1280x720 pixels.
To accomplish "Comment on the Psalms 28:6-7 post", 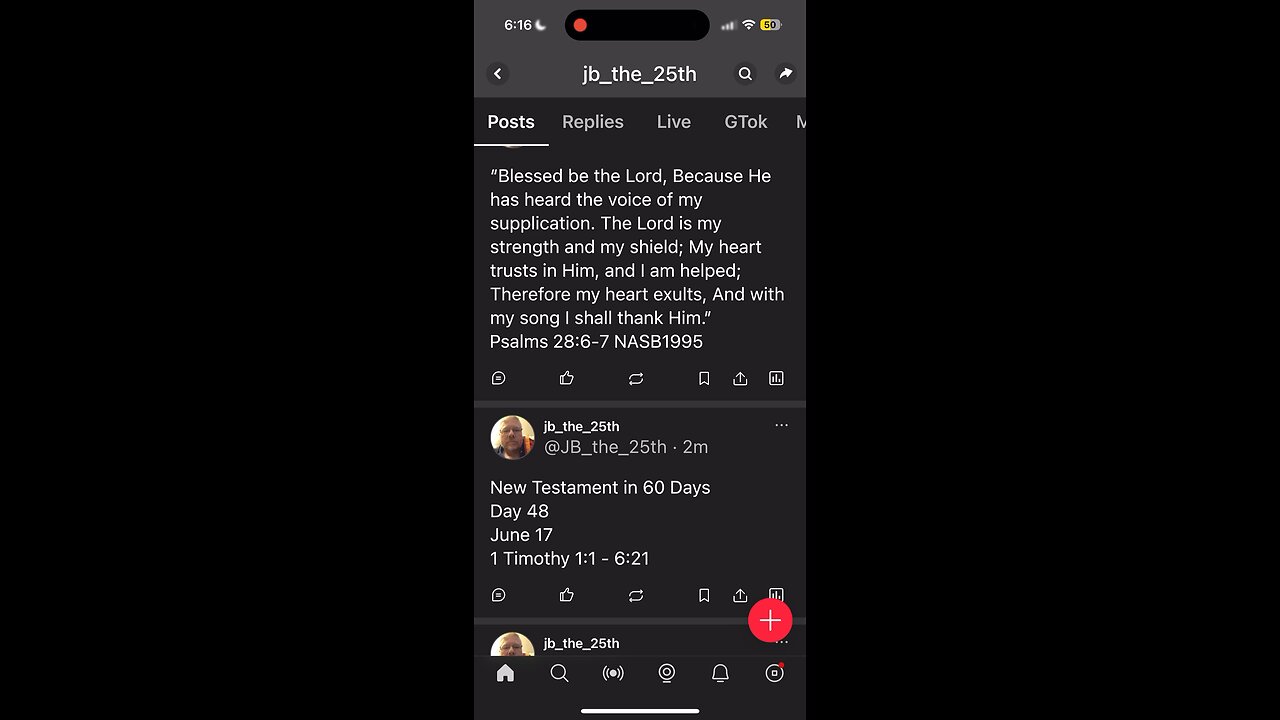I will (499, 378).
